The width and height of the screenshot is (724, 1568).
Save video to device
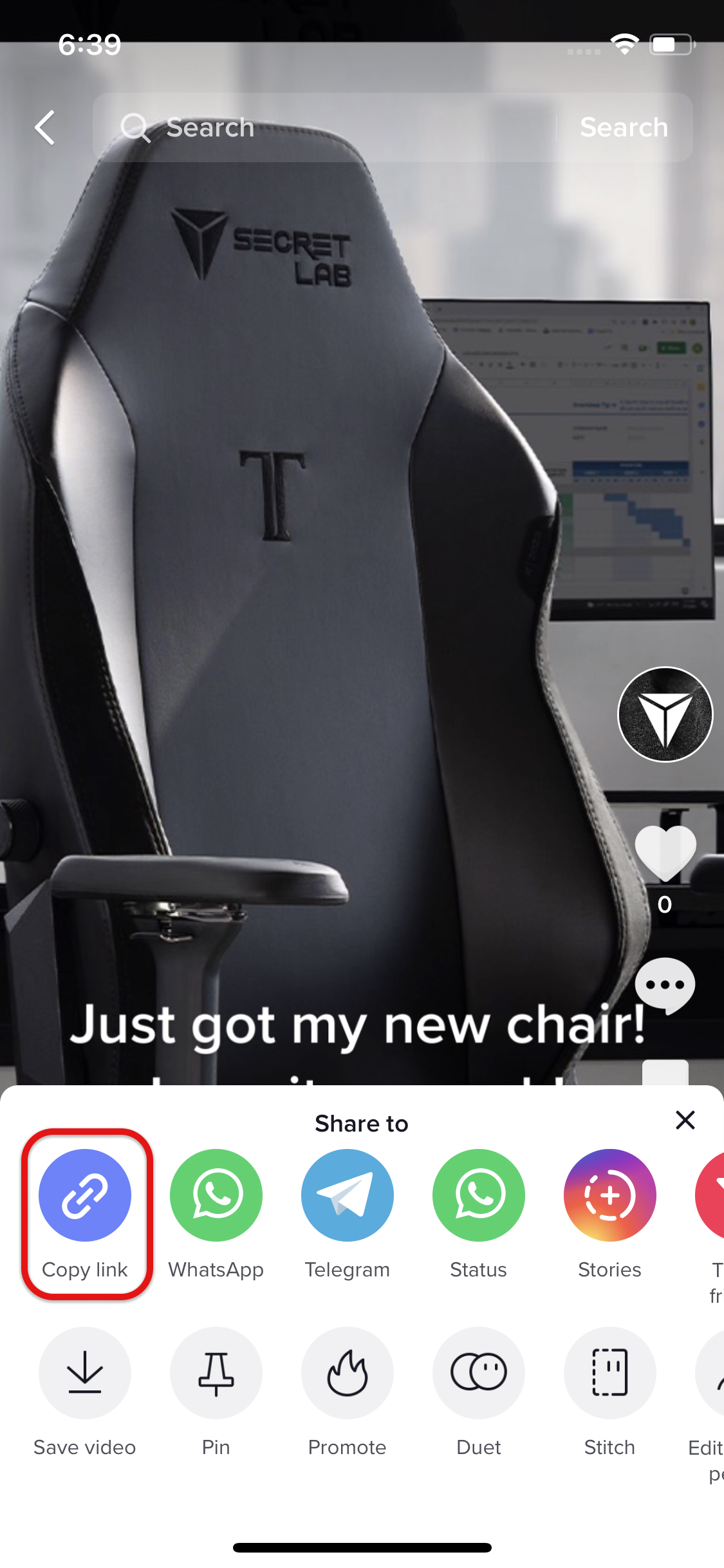(x=85, y=1373)
